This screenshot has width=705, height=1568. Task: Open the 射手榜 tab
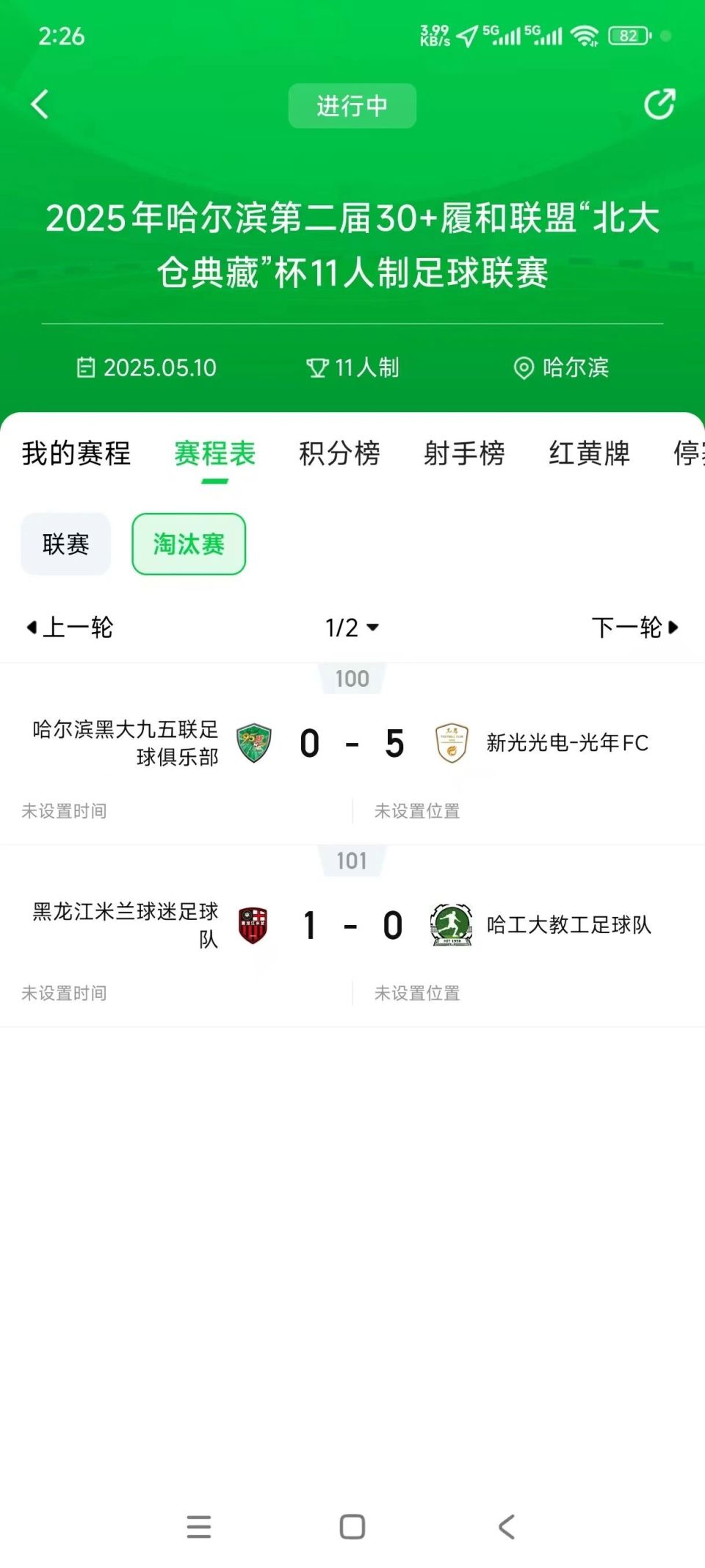click(465, 453)
